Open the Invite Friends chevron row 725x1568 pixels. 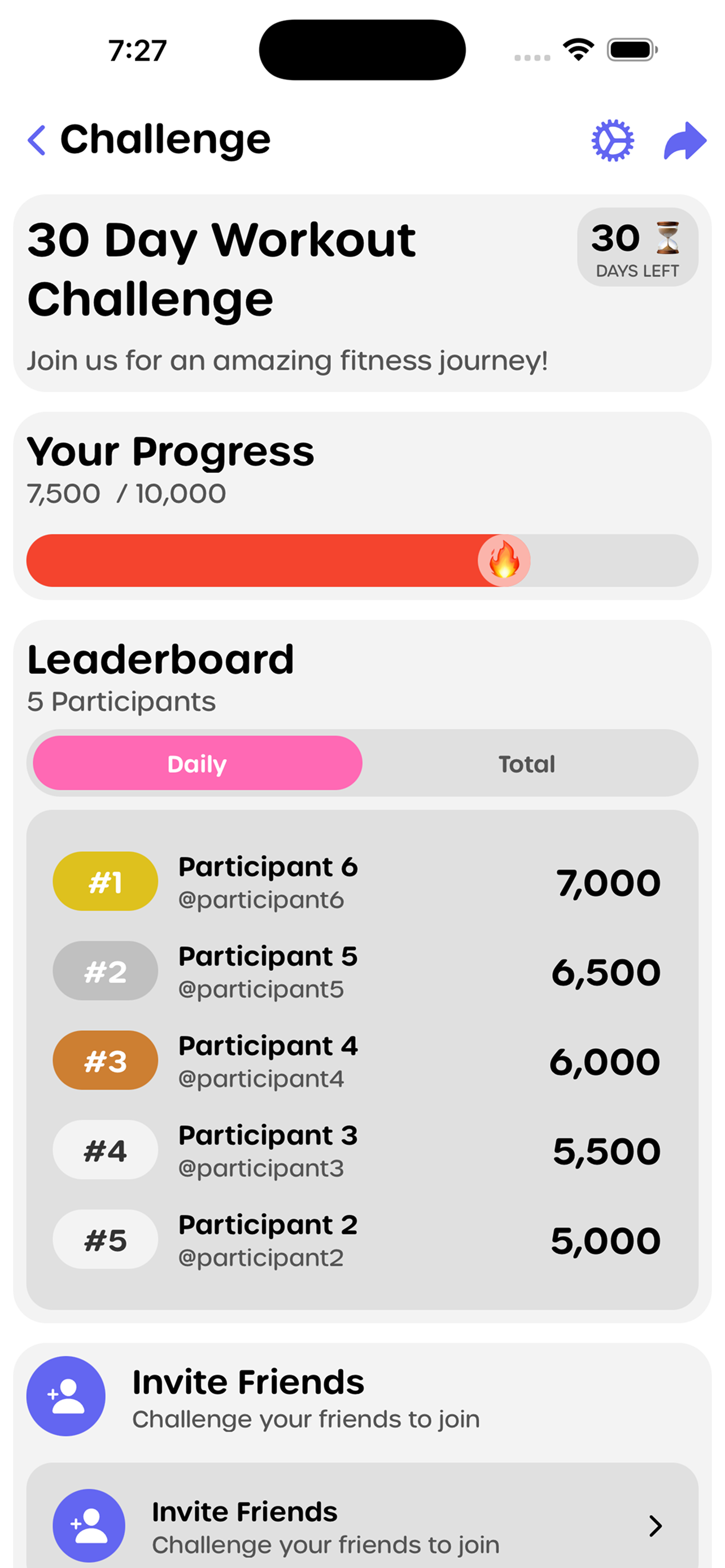[x=656, y=1527]
